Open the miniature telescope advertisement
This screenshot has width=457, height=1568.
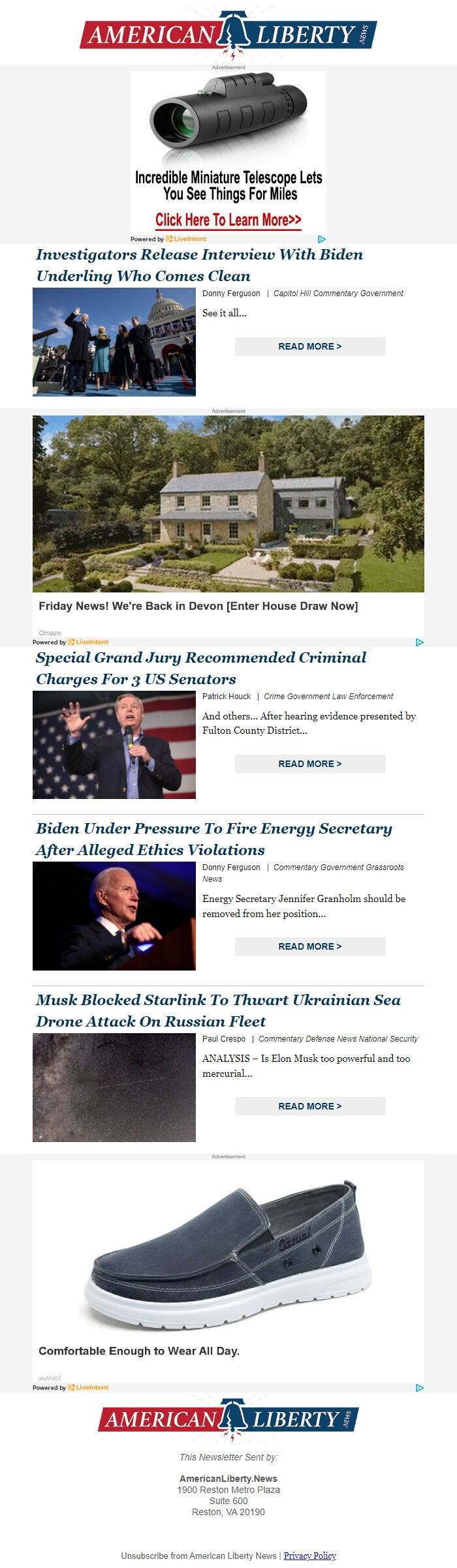[228, 153]
